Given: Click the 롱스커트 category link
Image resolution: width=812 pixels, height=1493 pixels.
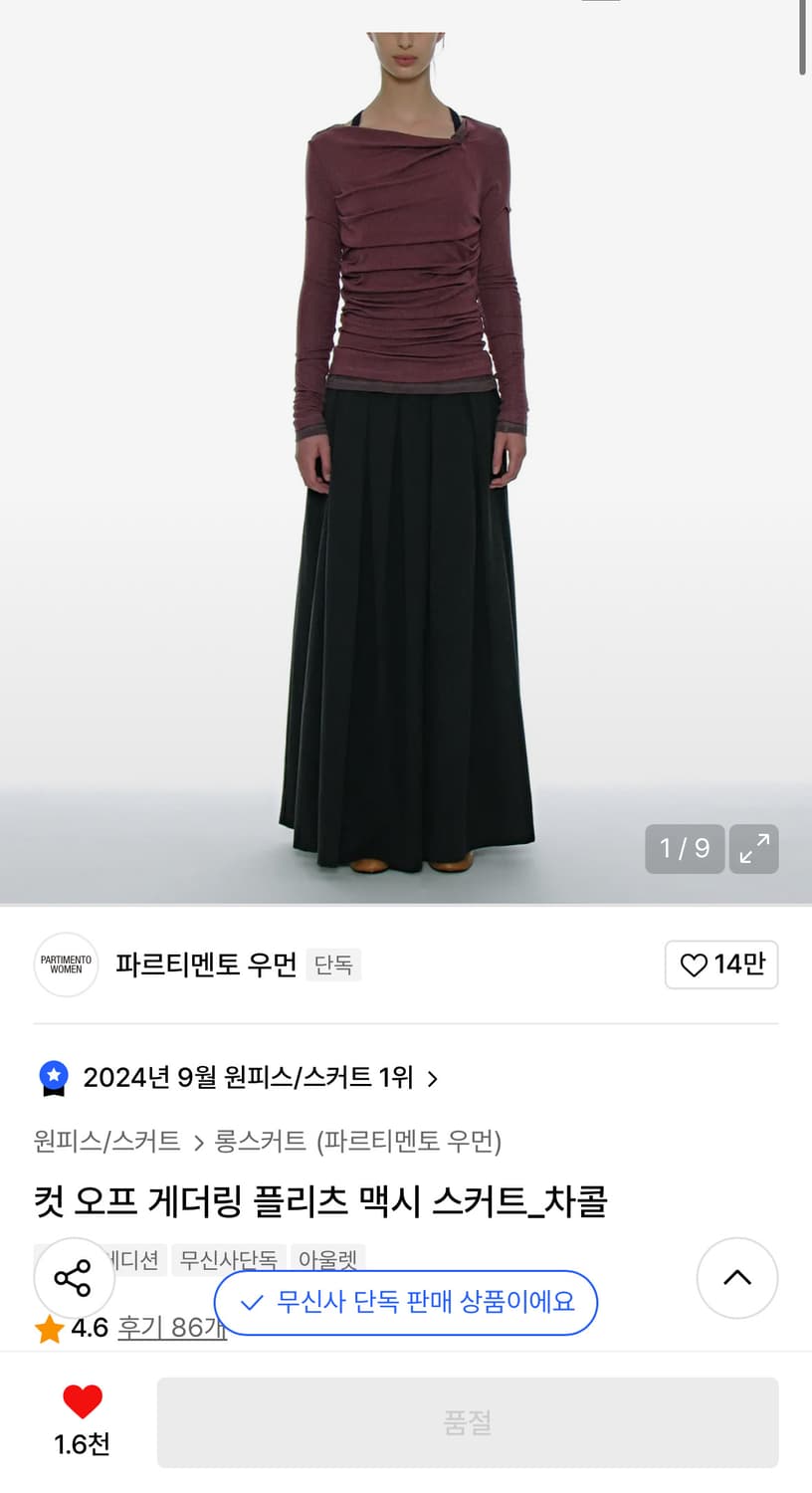Looking at the screenshot, I should [x=261, y=1142].
